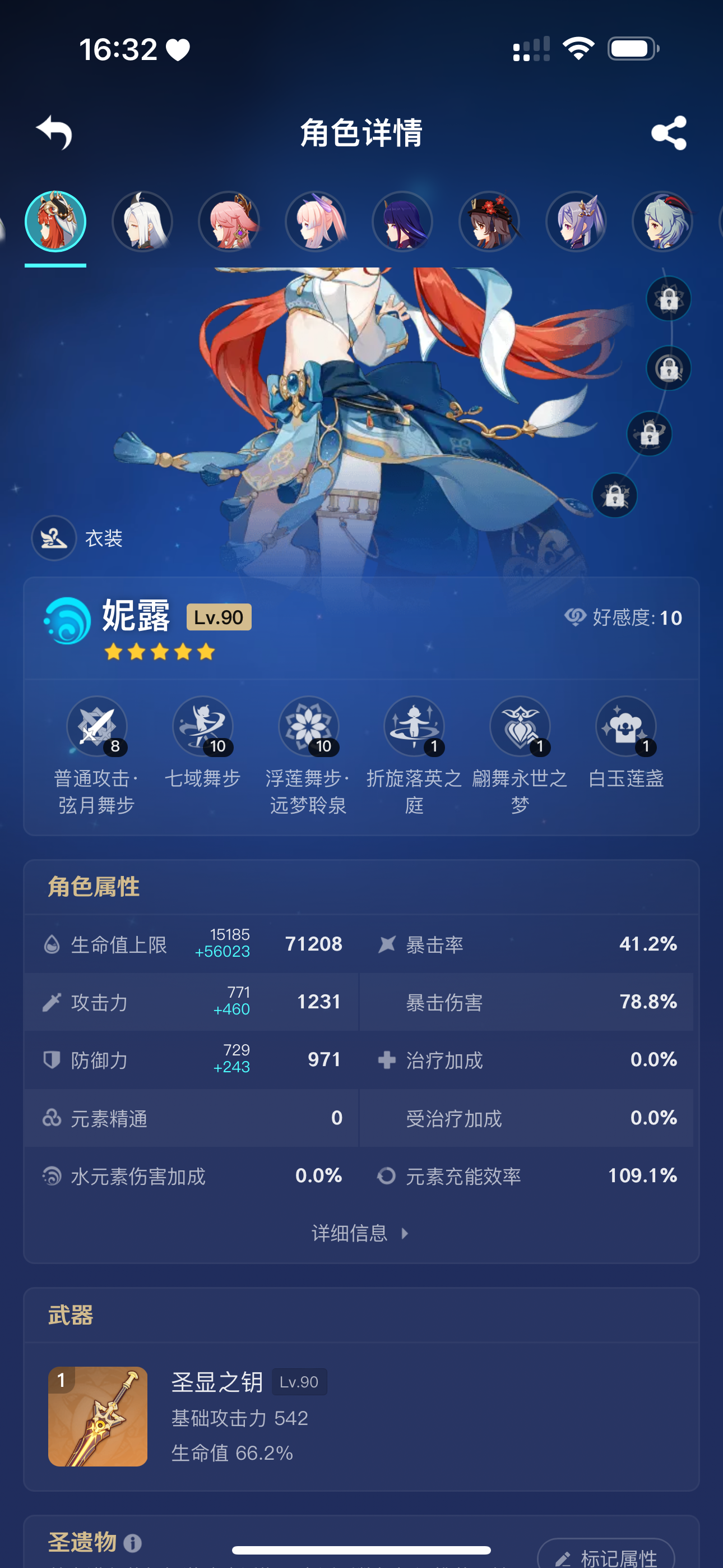Open the 白玉莲盏 talent

click(626, 743)
